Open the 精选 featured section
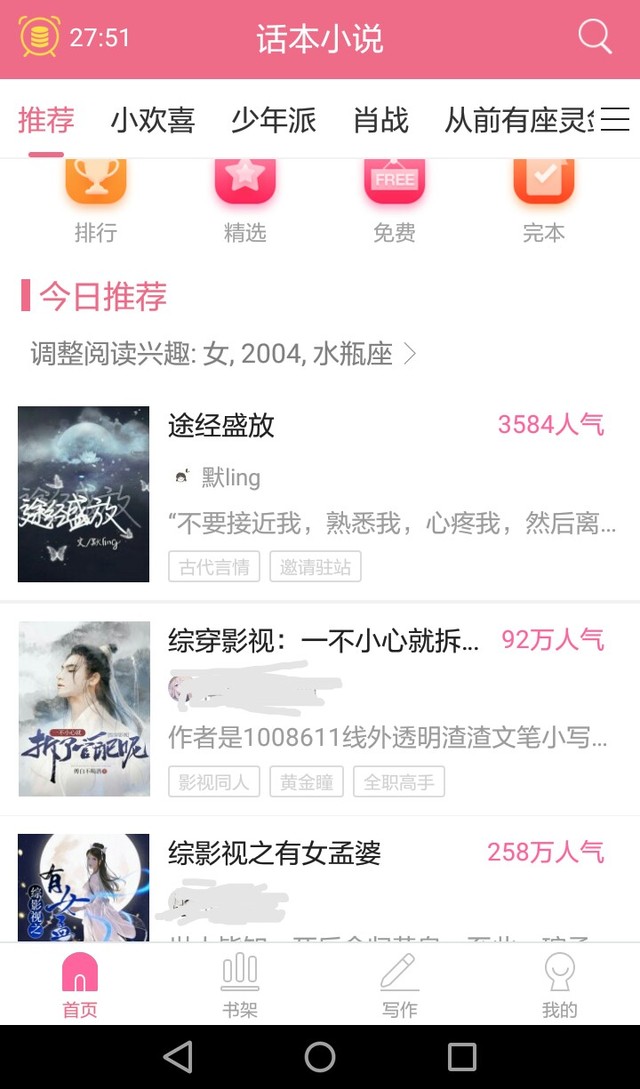640x1089 pixels. click(x=245, y=200)
